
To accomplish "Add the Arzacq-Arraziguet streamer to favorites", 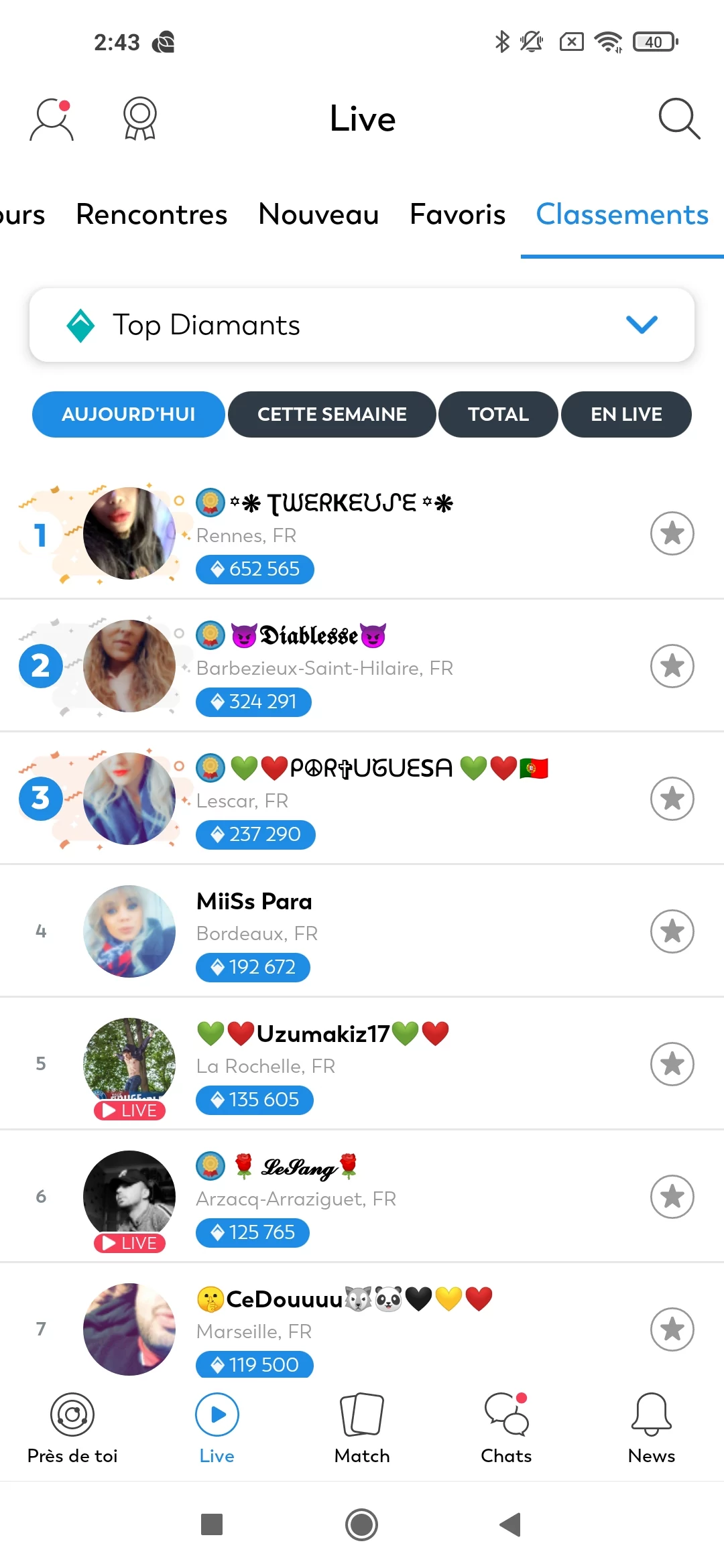I will click(672, 1197).
